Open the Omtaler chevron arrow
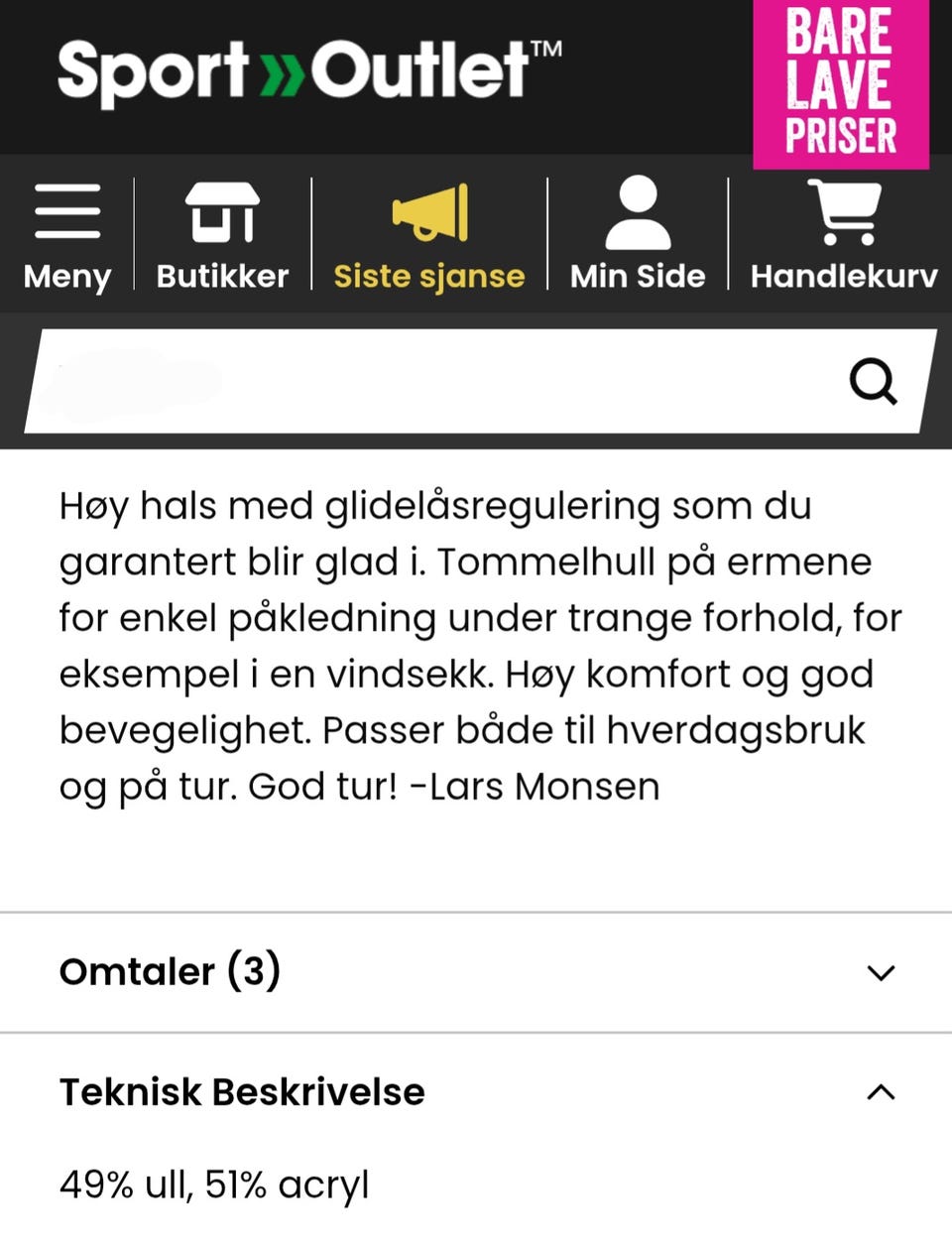Screen dimensions: 952x1248 (x=880, y=974)
